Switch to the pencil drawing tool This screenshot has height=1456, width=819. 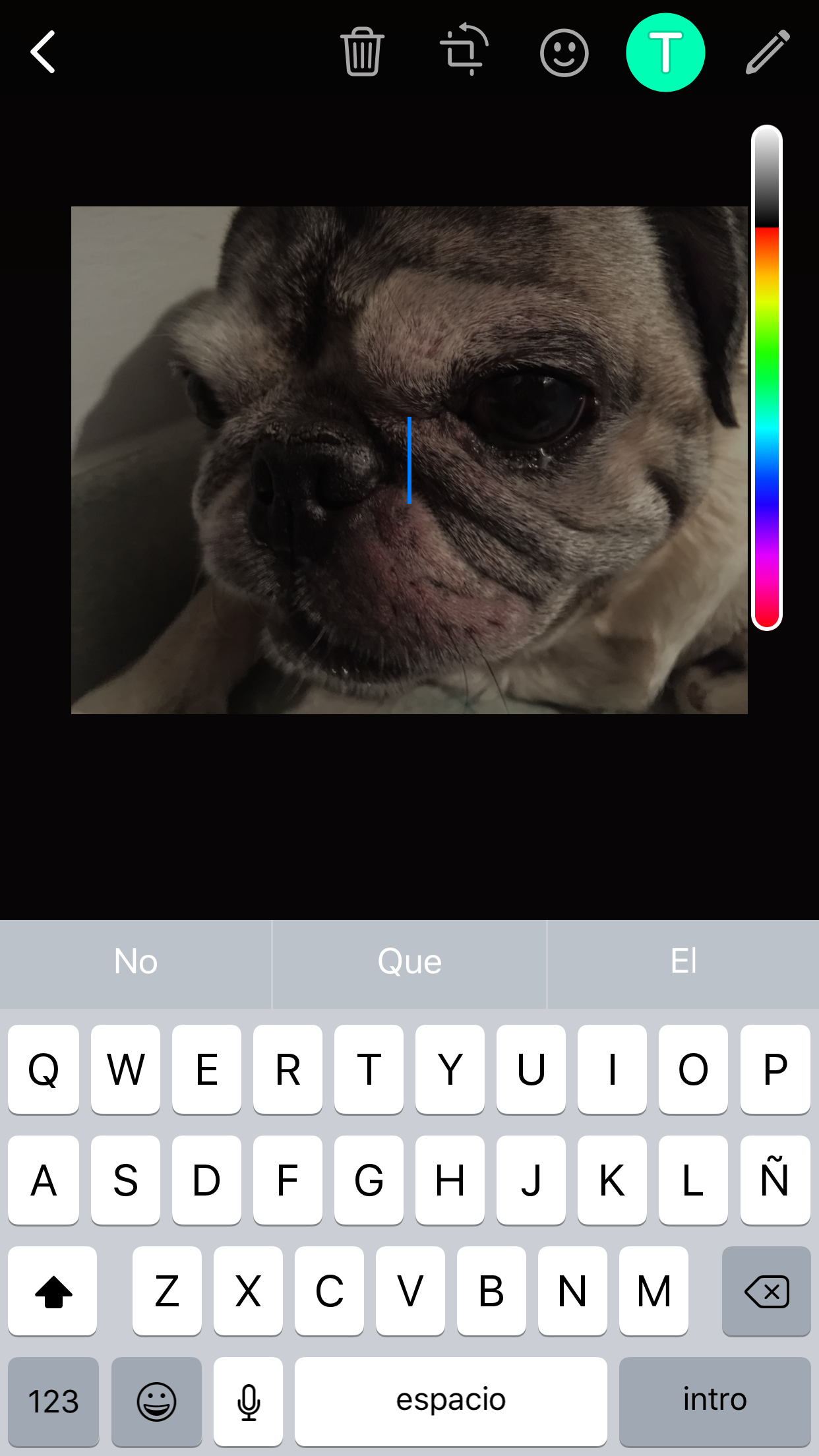(768, 52)
